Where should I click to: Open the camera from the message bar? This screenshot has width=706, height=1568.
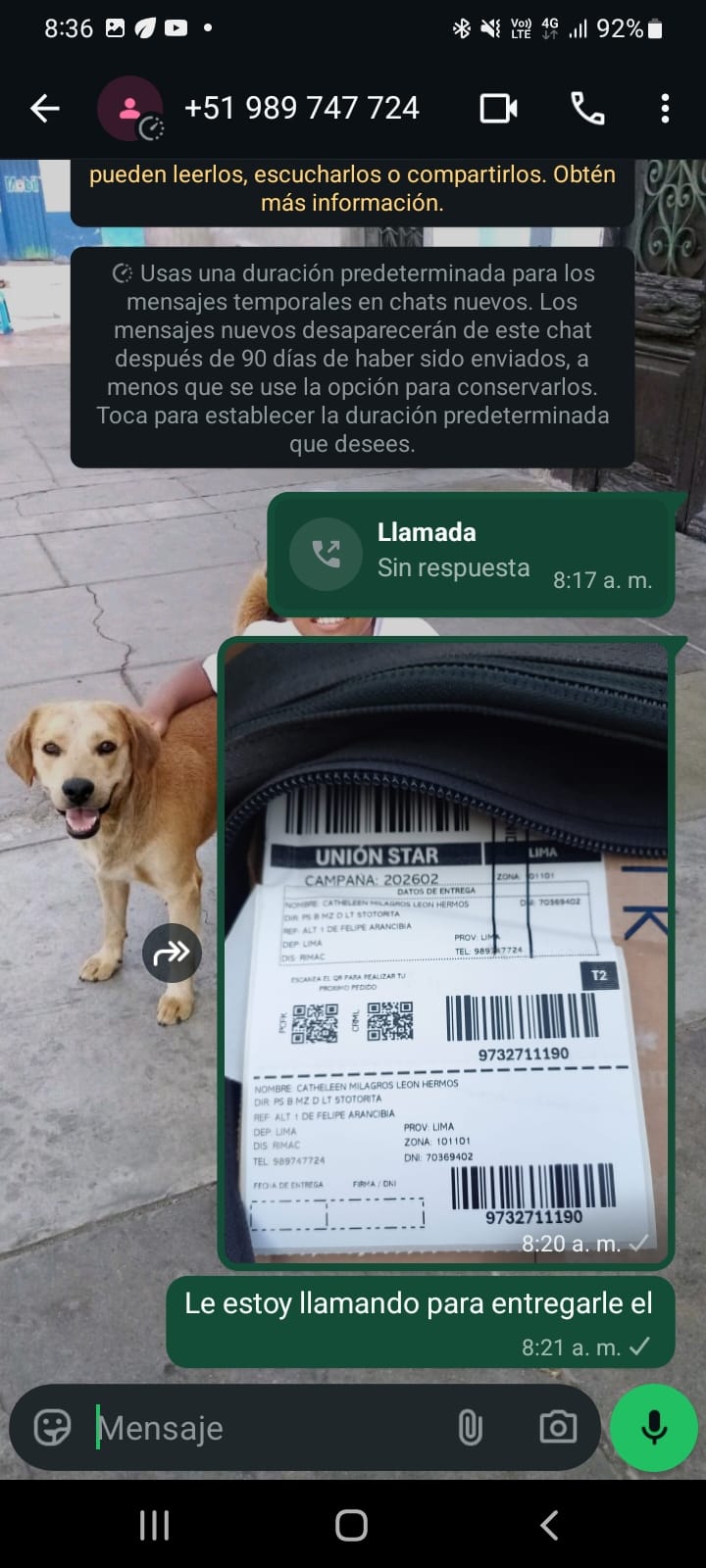[x=558, y=1427]
